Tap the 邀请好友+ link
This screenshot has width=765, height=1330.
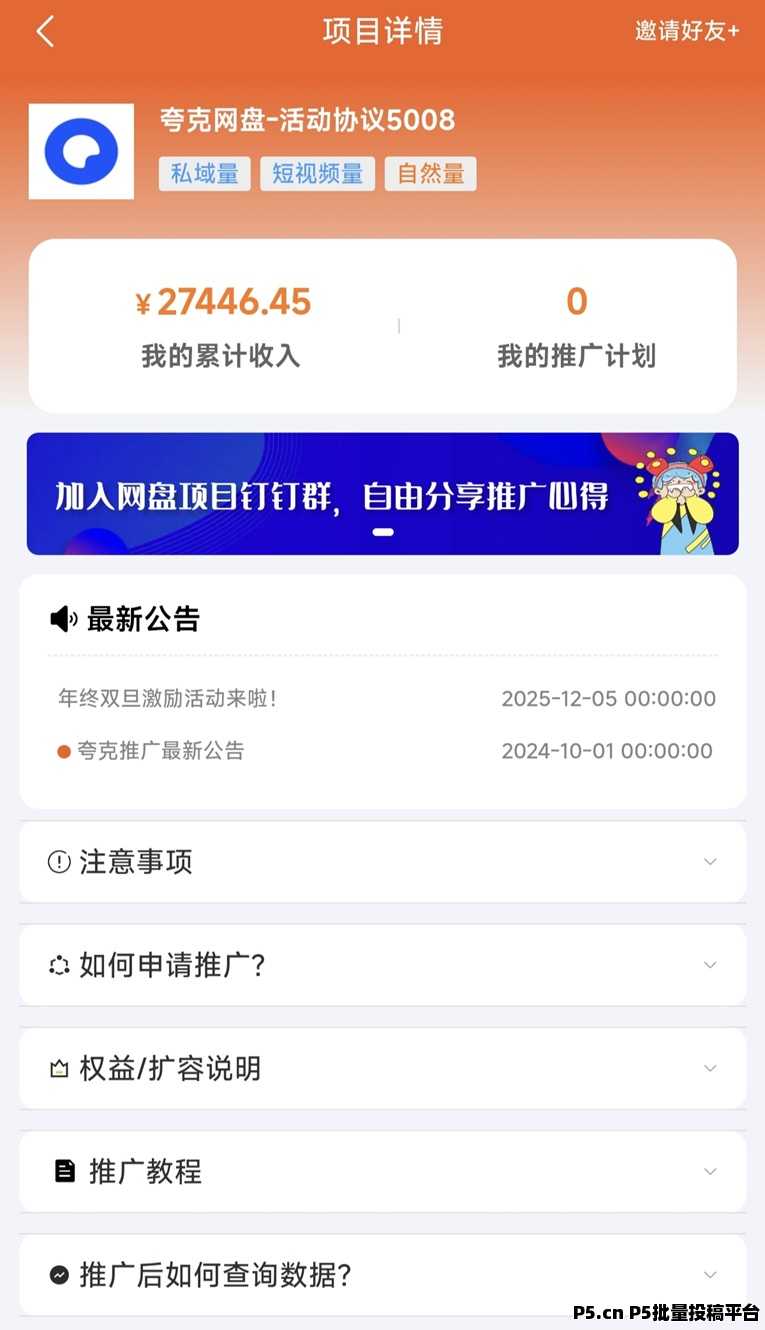click(x=687, y=31)
